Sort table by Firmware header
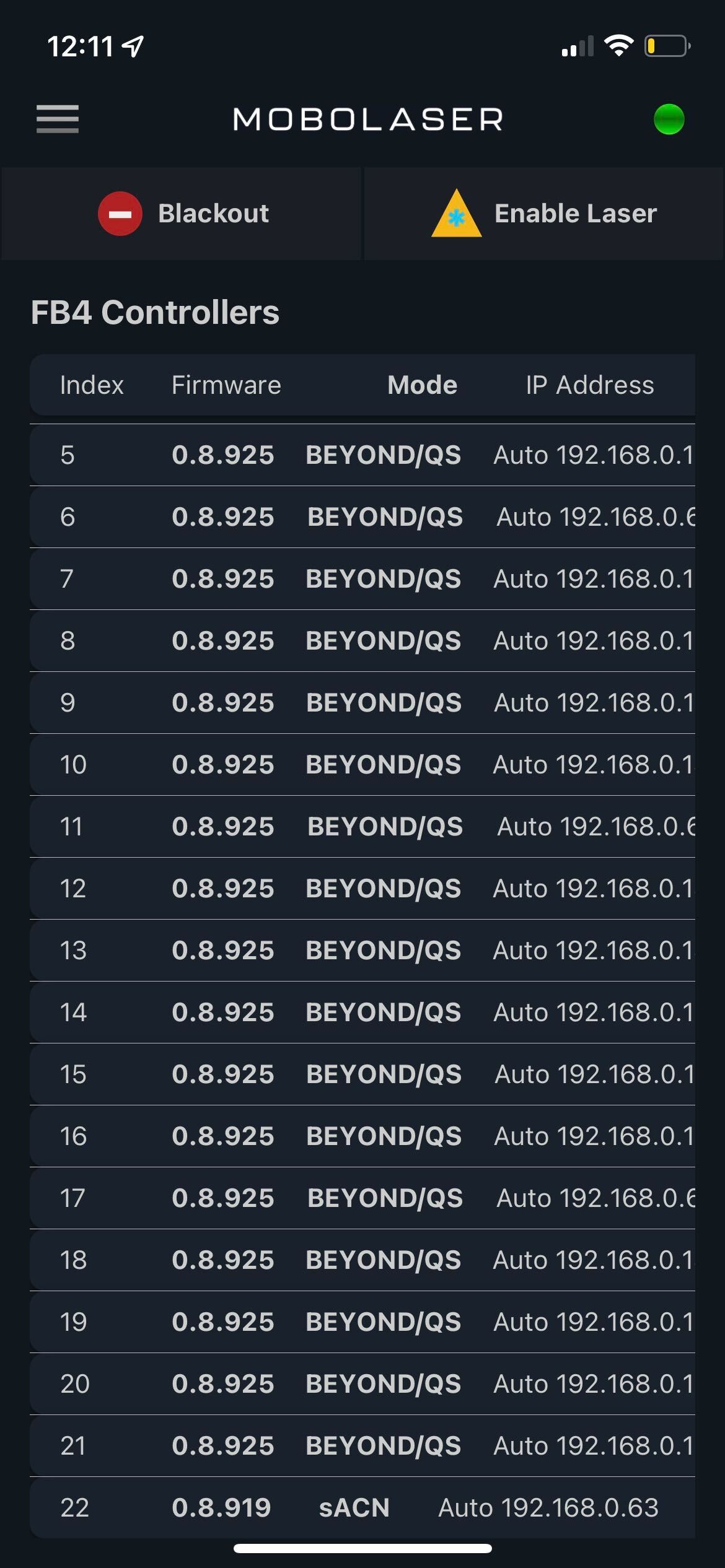The image size is (725, 1568). pos(226,385)
